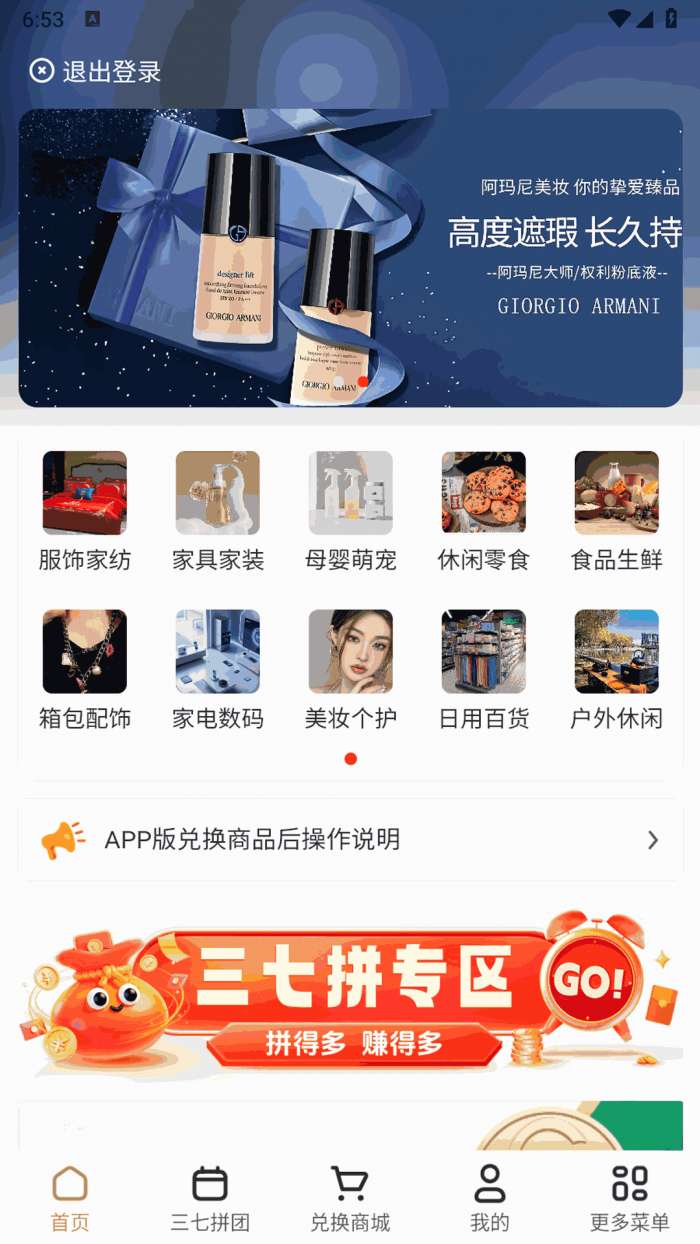Image resolution: width=700 pixels, height=1244 pixels.
Task: Select the 母婴萌宠 category
Action: (351, 511)
